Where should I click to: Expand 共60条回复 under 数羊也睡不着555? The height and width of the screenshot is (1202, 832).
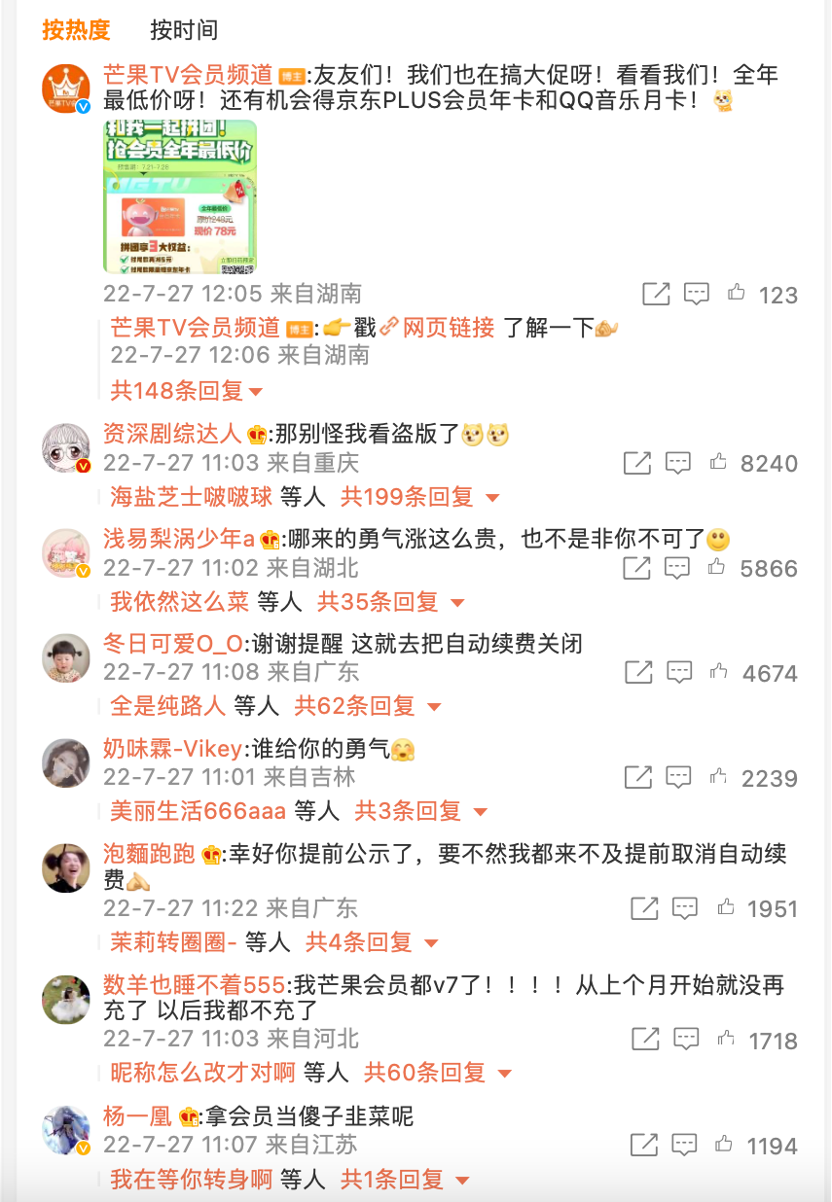(437, 1073)
